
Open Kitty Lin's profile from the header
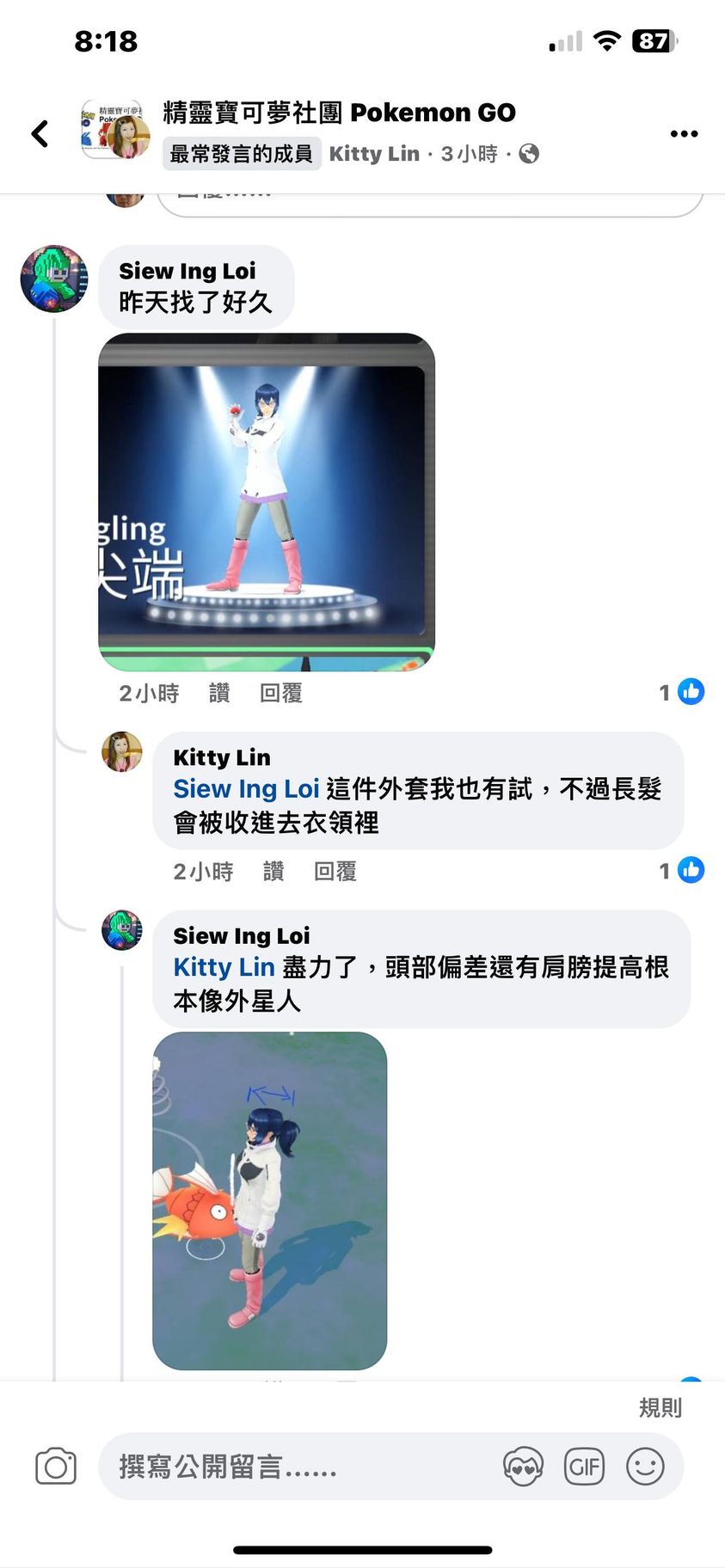(373, 154)
